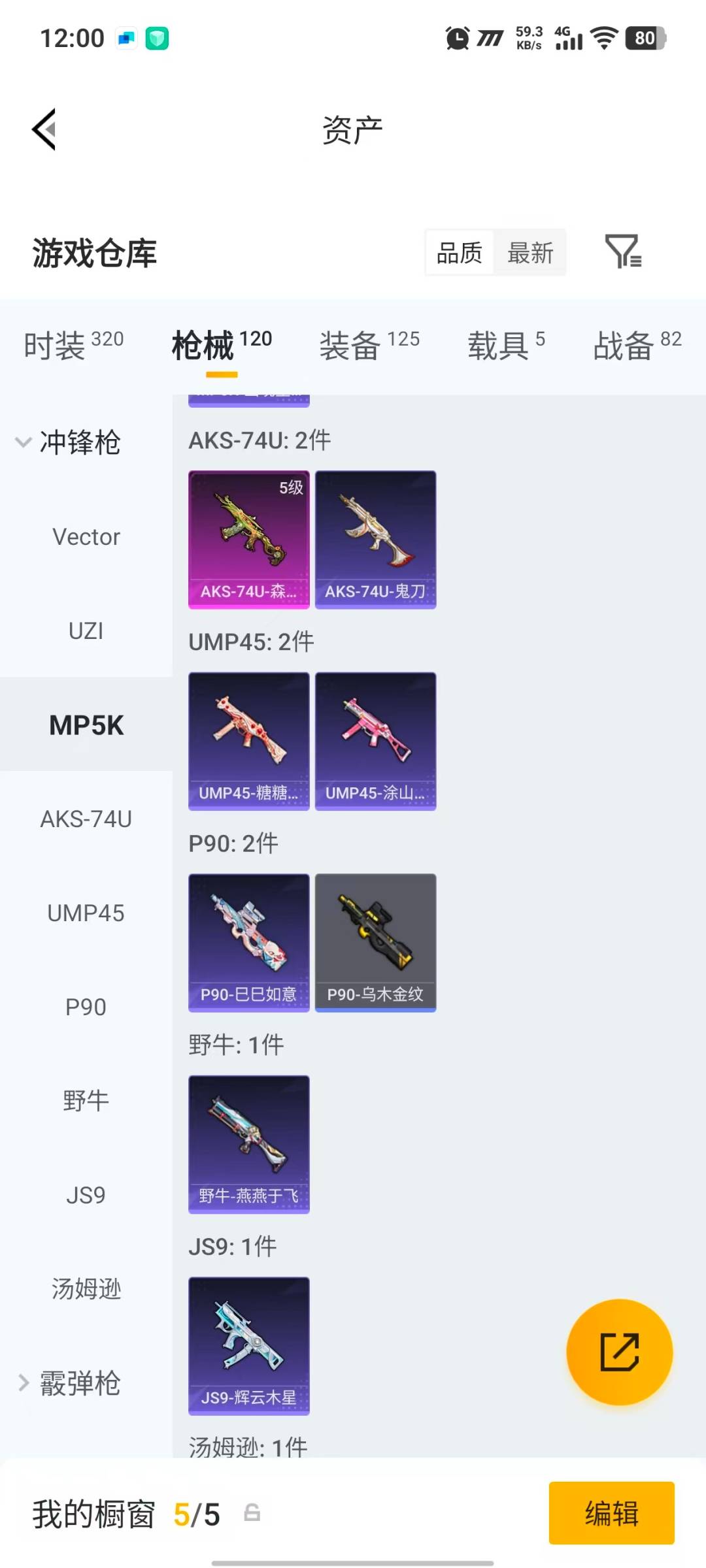This screenshot has width=706, height=1568.
Task: Tap the alarm clock status bar icon
Action: coord(456,39)
